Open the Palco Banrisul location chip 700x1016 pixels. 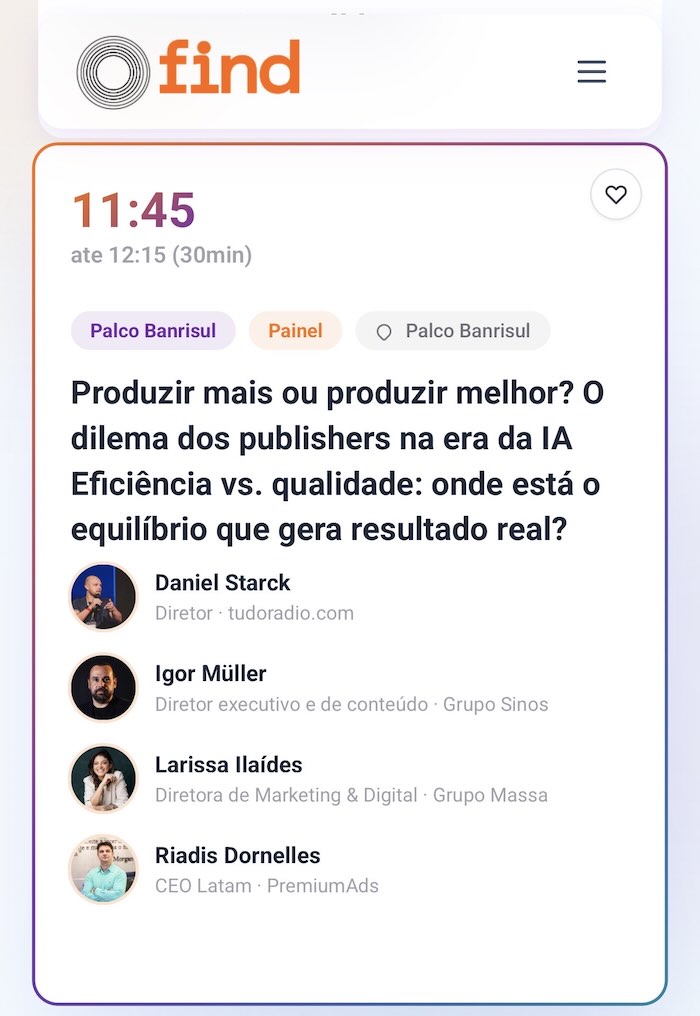(x=453, y=331)
